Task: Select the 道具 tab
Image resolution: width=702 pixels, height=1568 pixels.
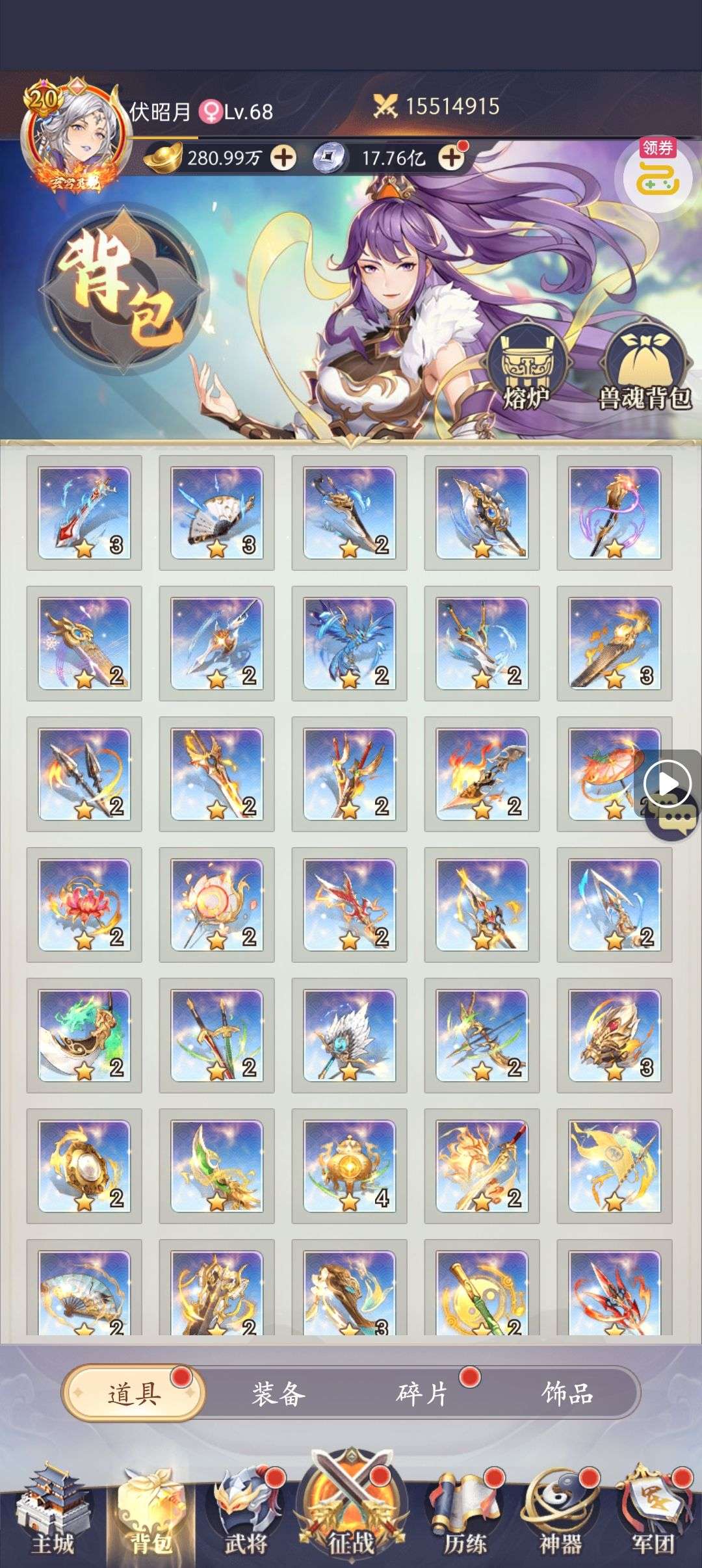Action: (134, 1393)
